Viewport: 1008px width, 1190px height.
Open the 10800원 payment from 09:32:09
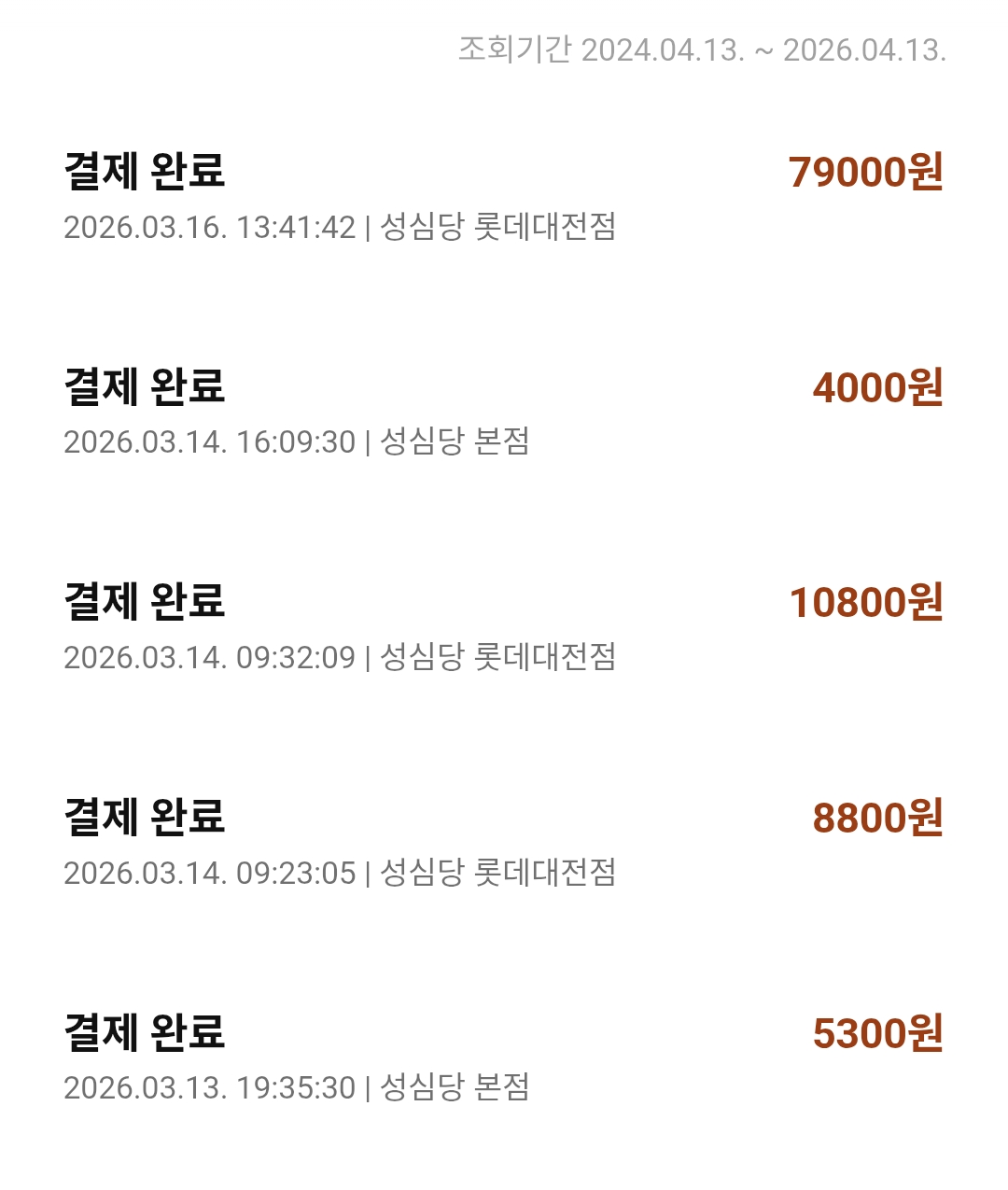point(504,627)
